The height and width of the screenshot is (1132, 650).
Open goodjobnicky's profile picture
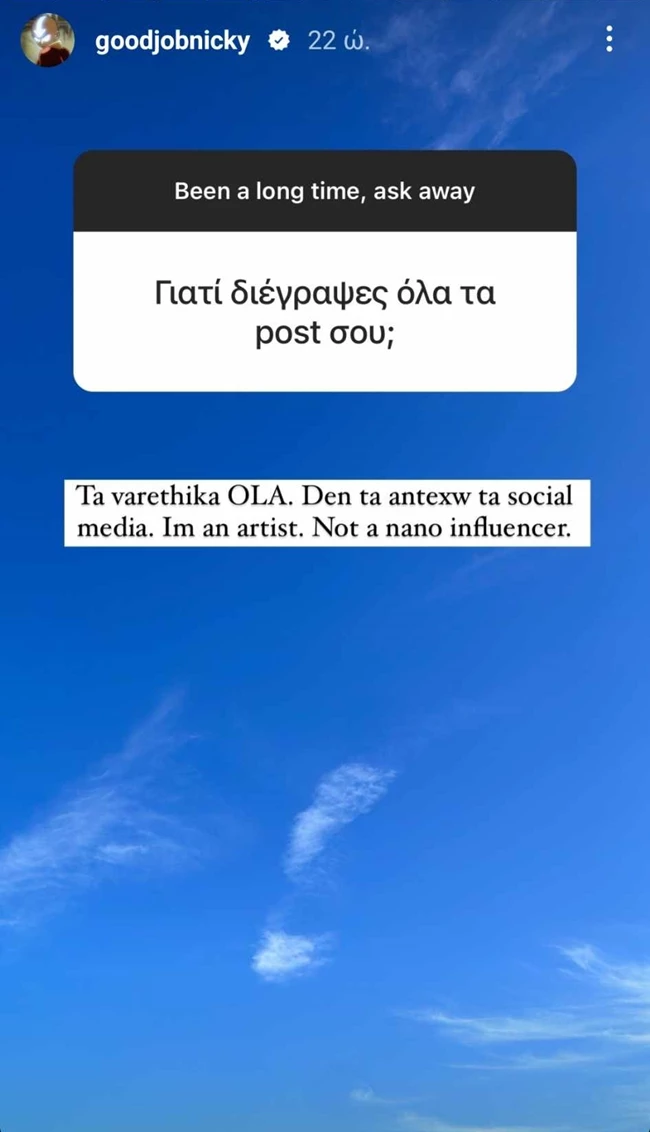click(x=46, y=41)
